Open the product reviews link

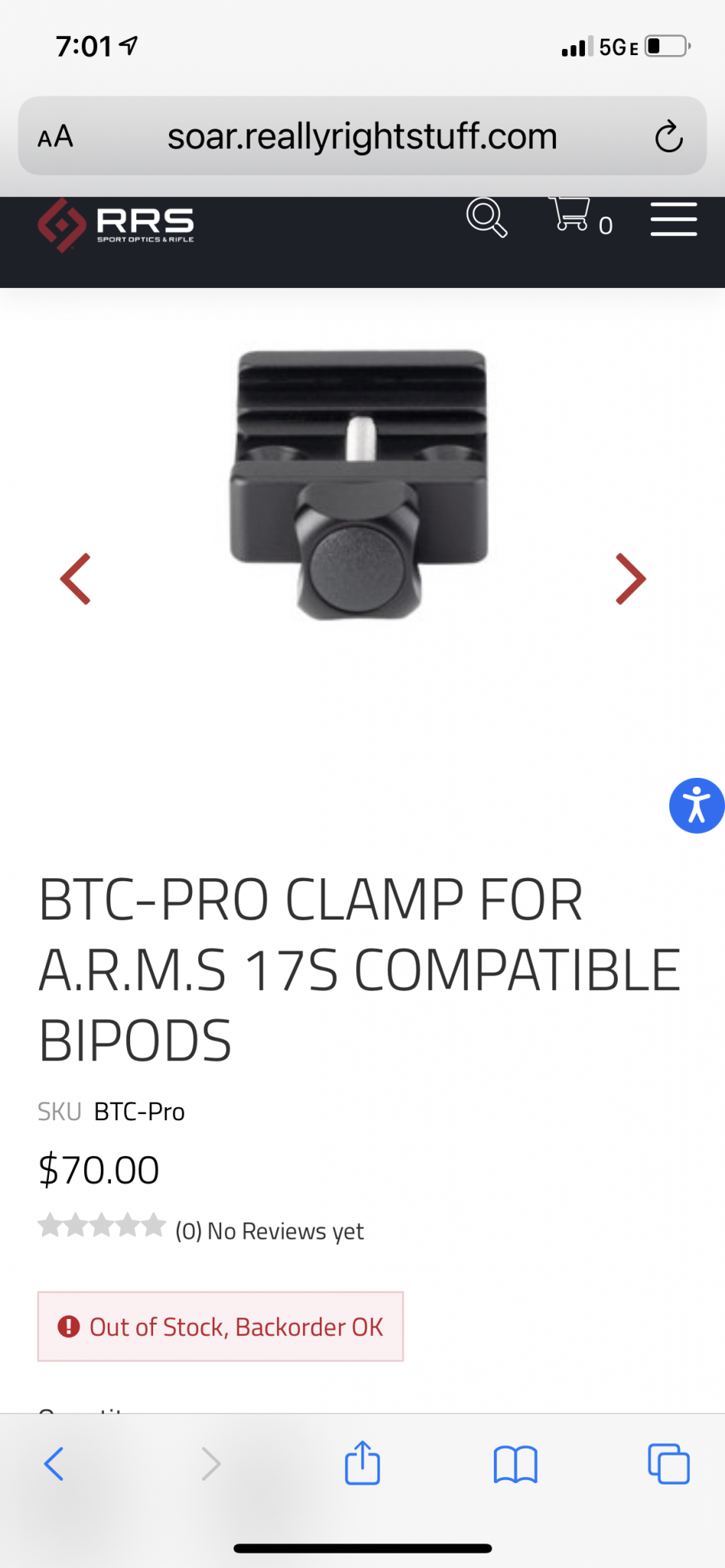(269, 1231)
